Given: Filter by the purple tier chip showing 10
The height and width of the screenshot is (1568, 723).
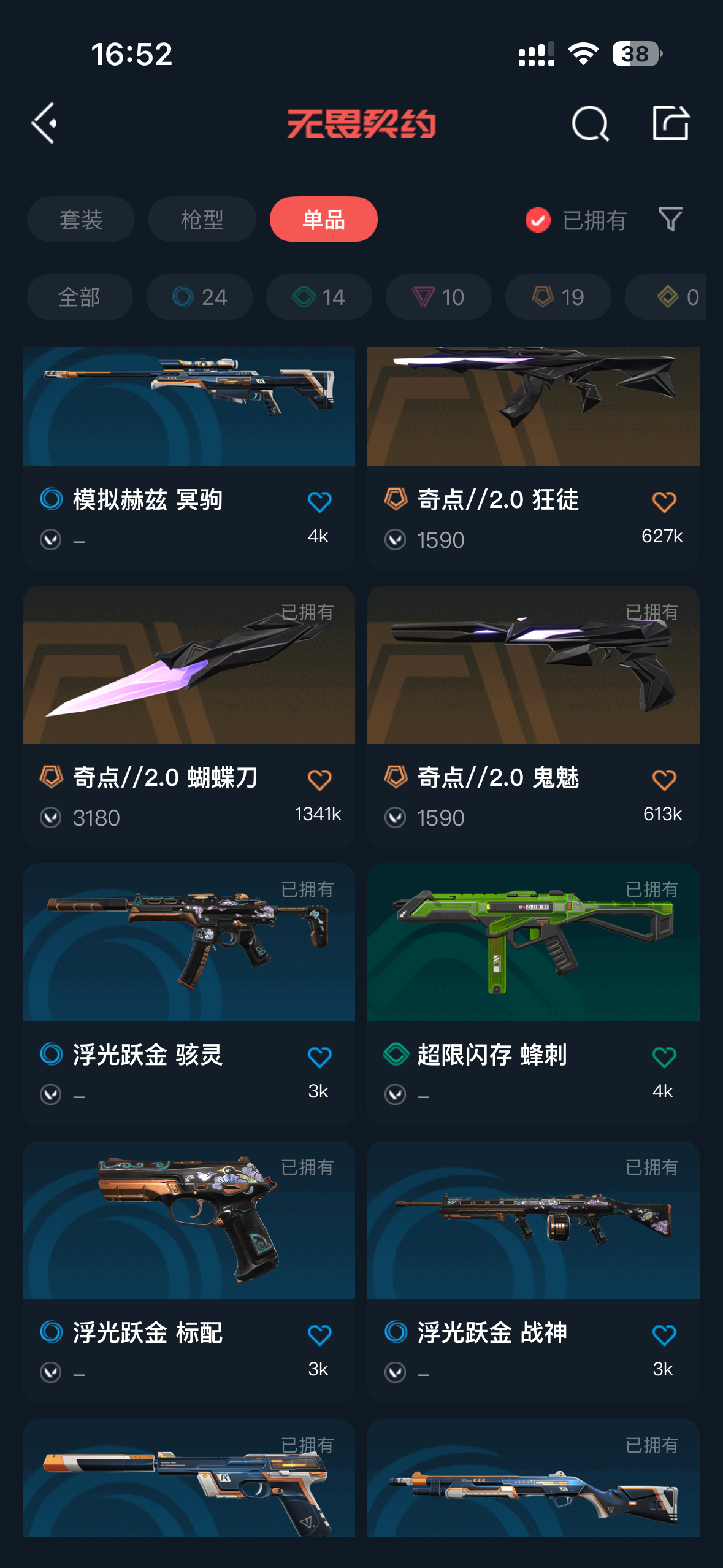Looking at the screenshot, I should tap(438, 297).
